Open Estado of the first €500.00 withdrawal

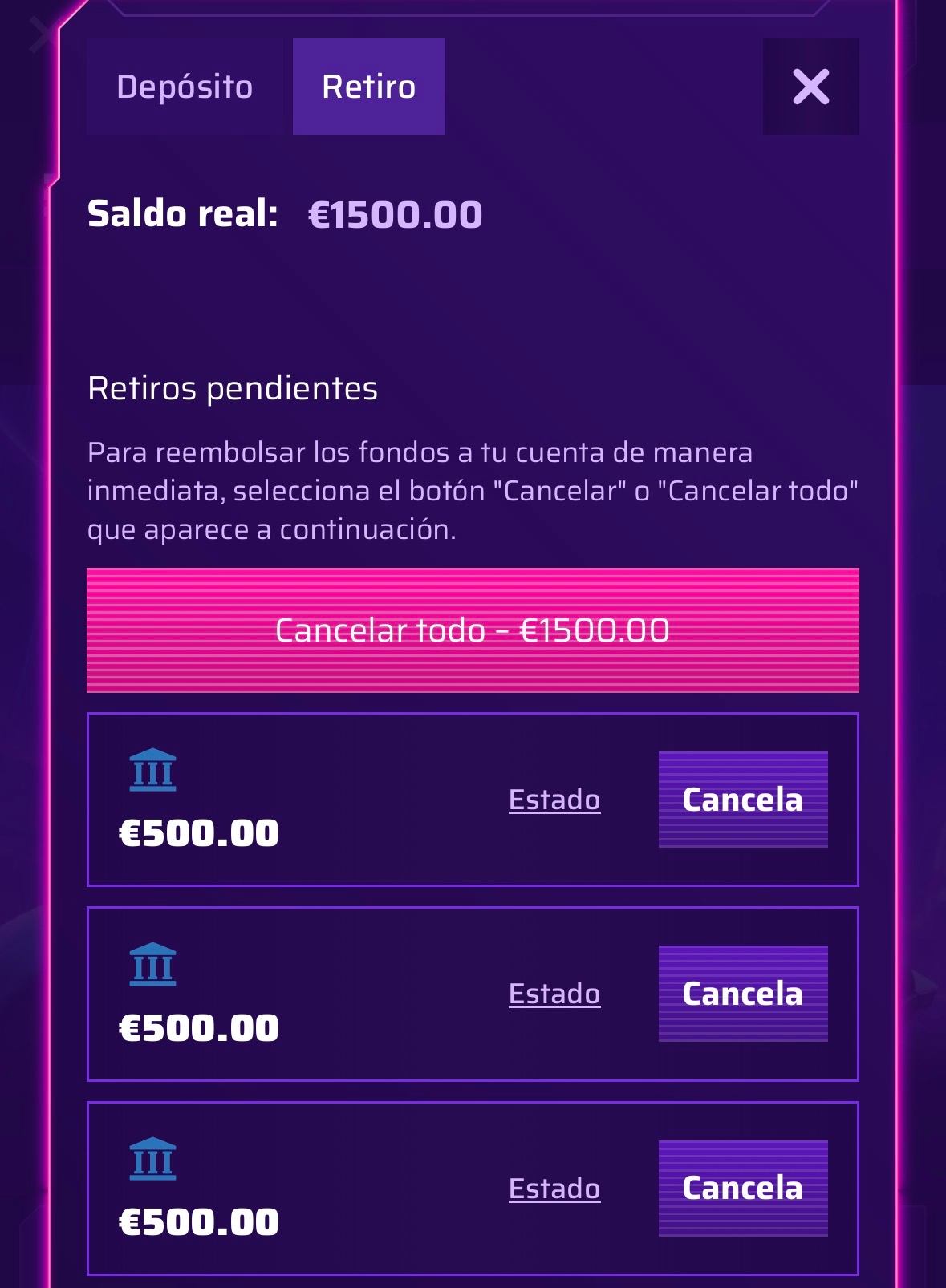coord(554,800)
